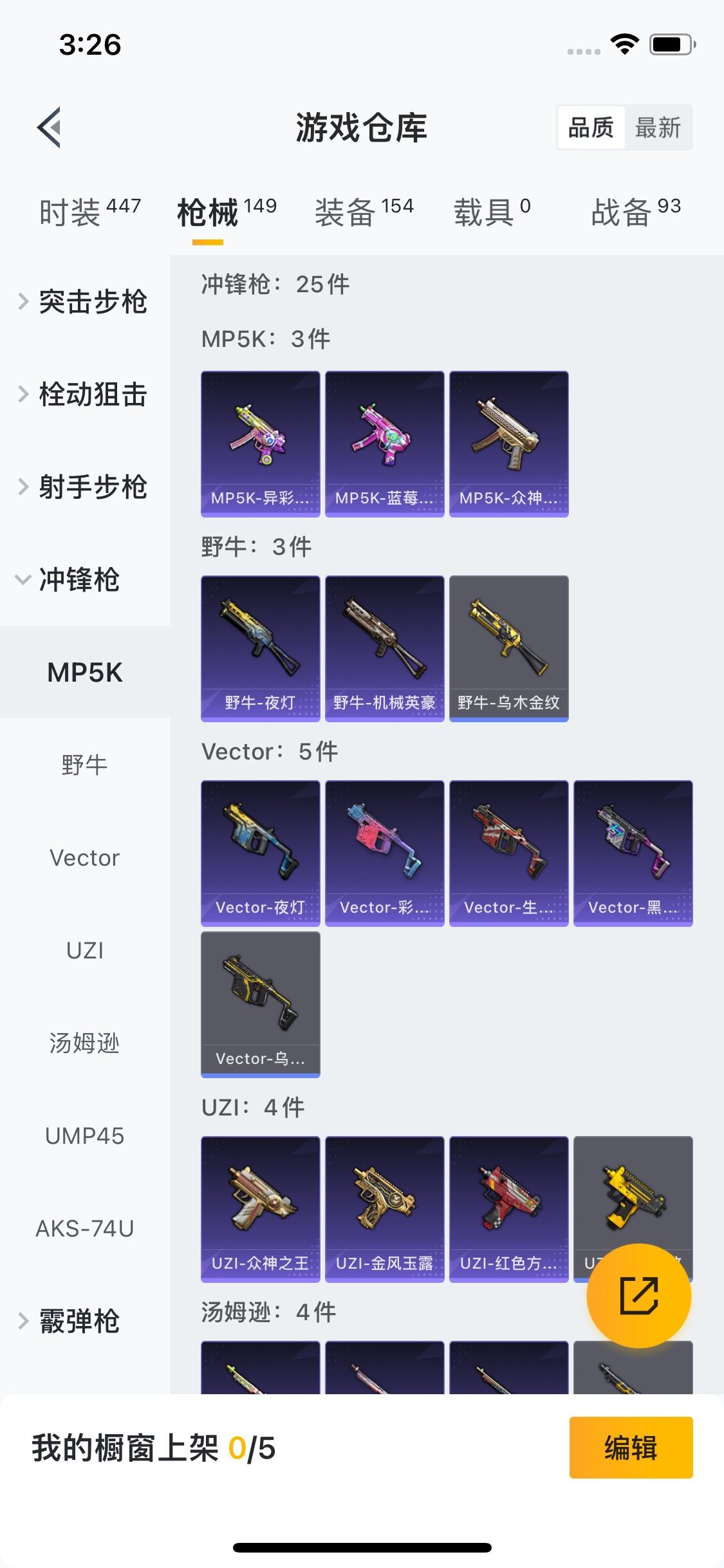This screenshot has height=1568, width=724.
Task: Expand the 突击步枪 category
Action: [85, 301]
